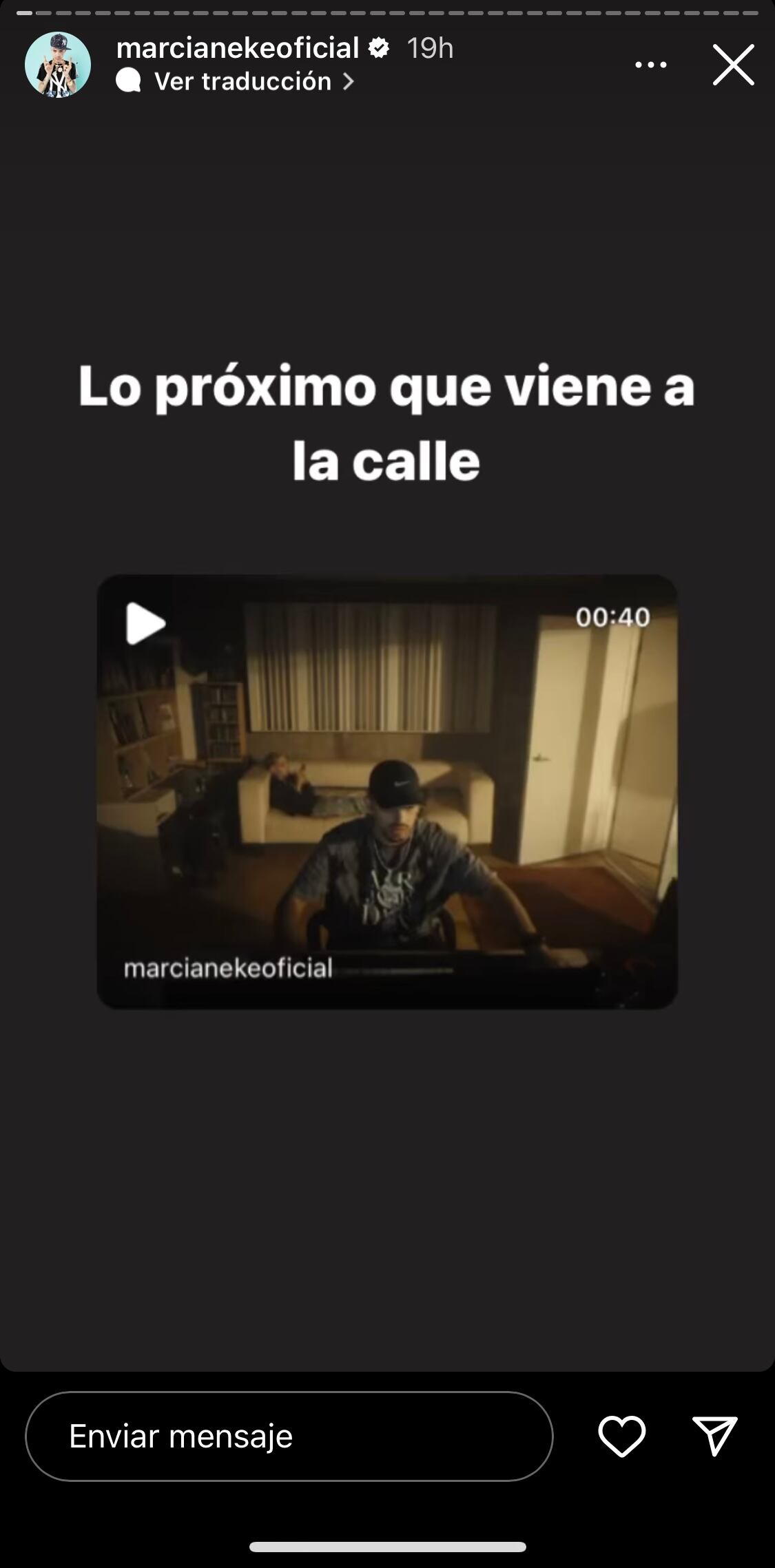Share the story via paper plane
Image resolution: width=775 pixels, height=1568 pixels.
click(x=714, y=1436)
